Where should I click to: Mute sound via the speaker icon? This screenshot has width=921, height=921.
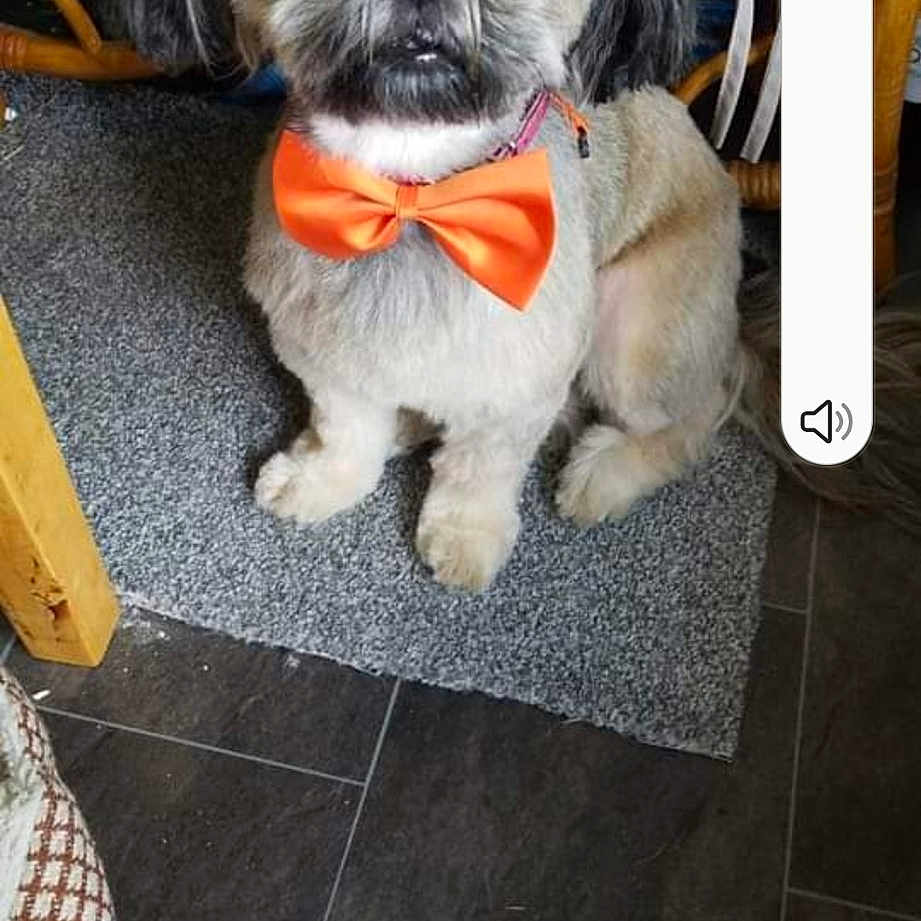point(826,421)
